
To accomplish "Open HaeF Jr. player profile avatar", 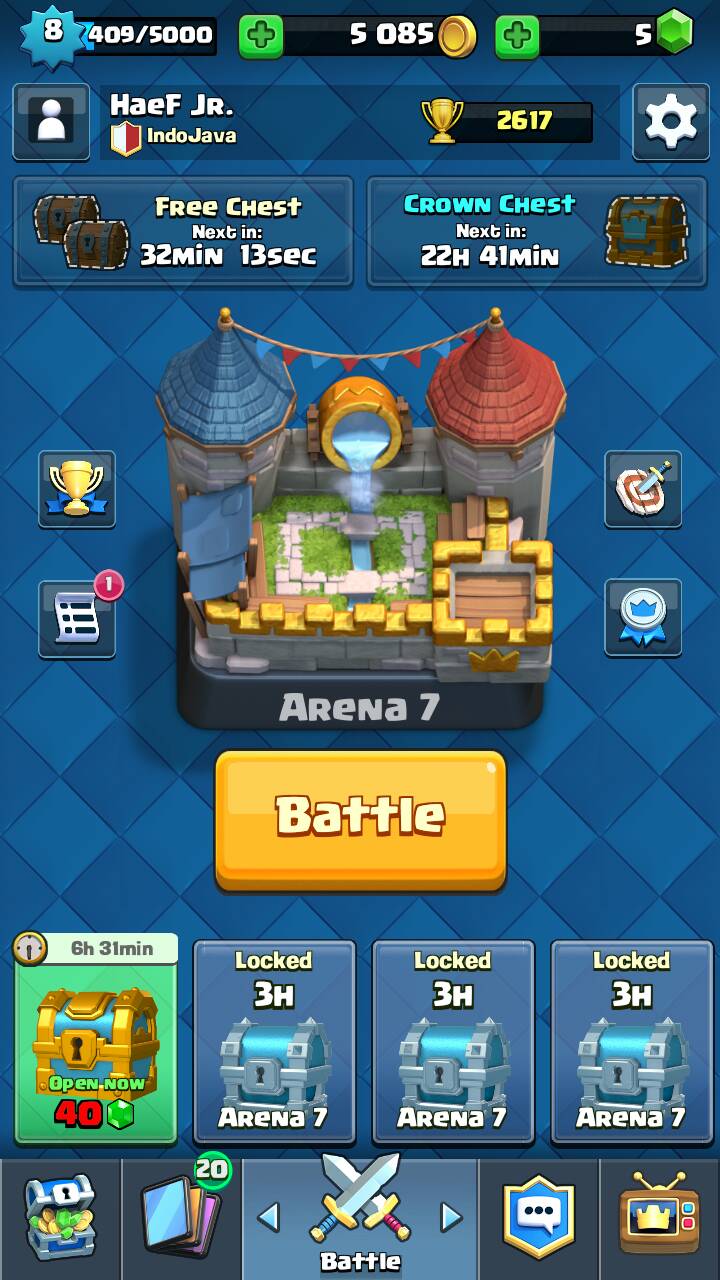I will pyautogui.click(x=50, y=122).
